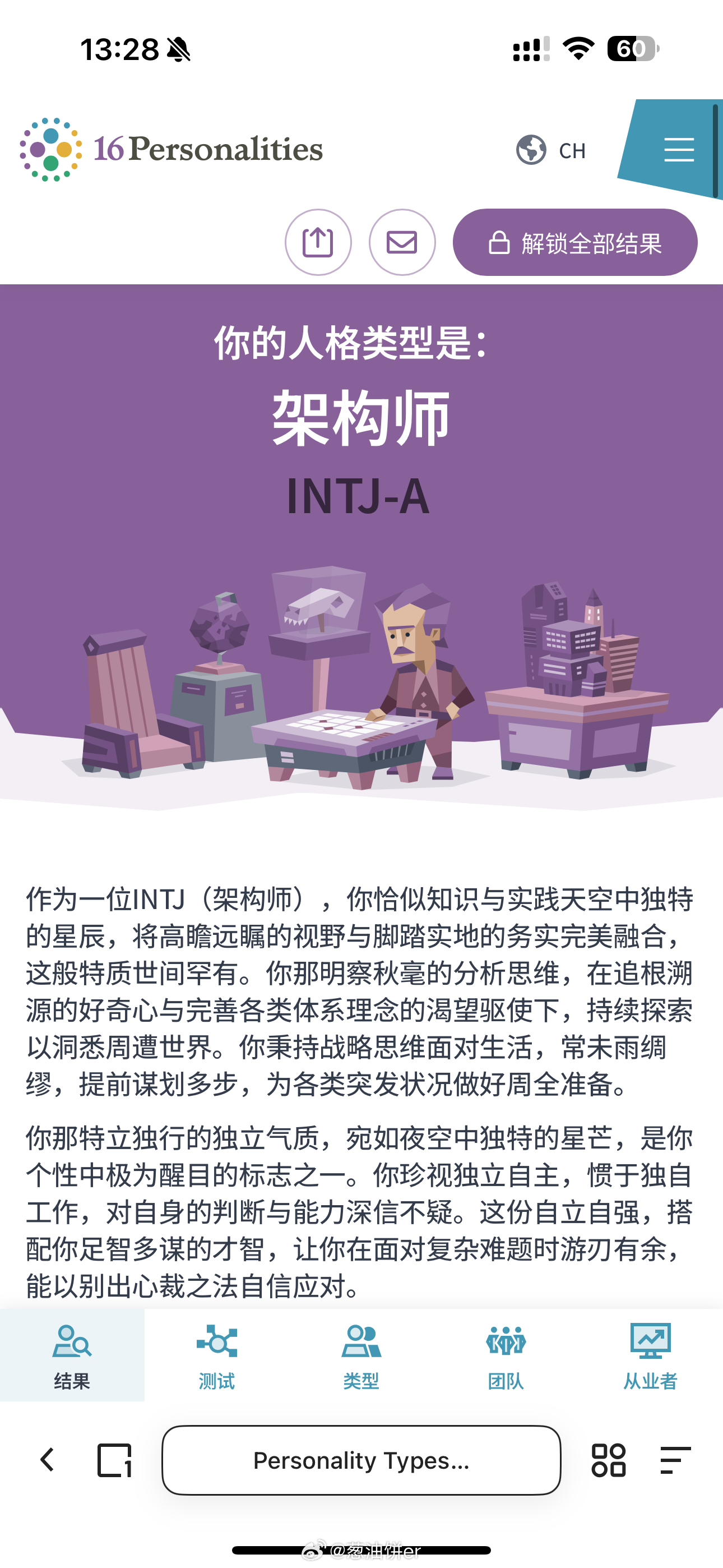Select the 团队 tab
723x1568 pixels.
506,1355
